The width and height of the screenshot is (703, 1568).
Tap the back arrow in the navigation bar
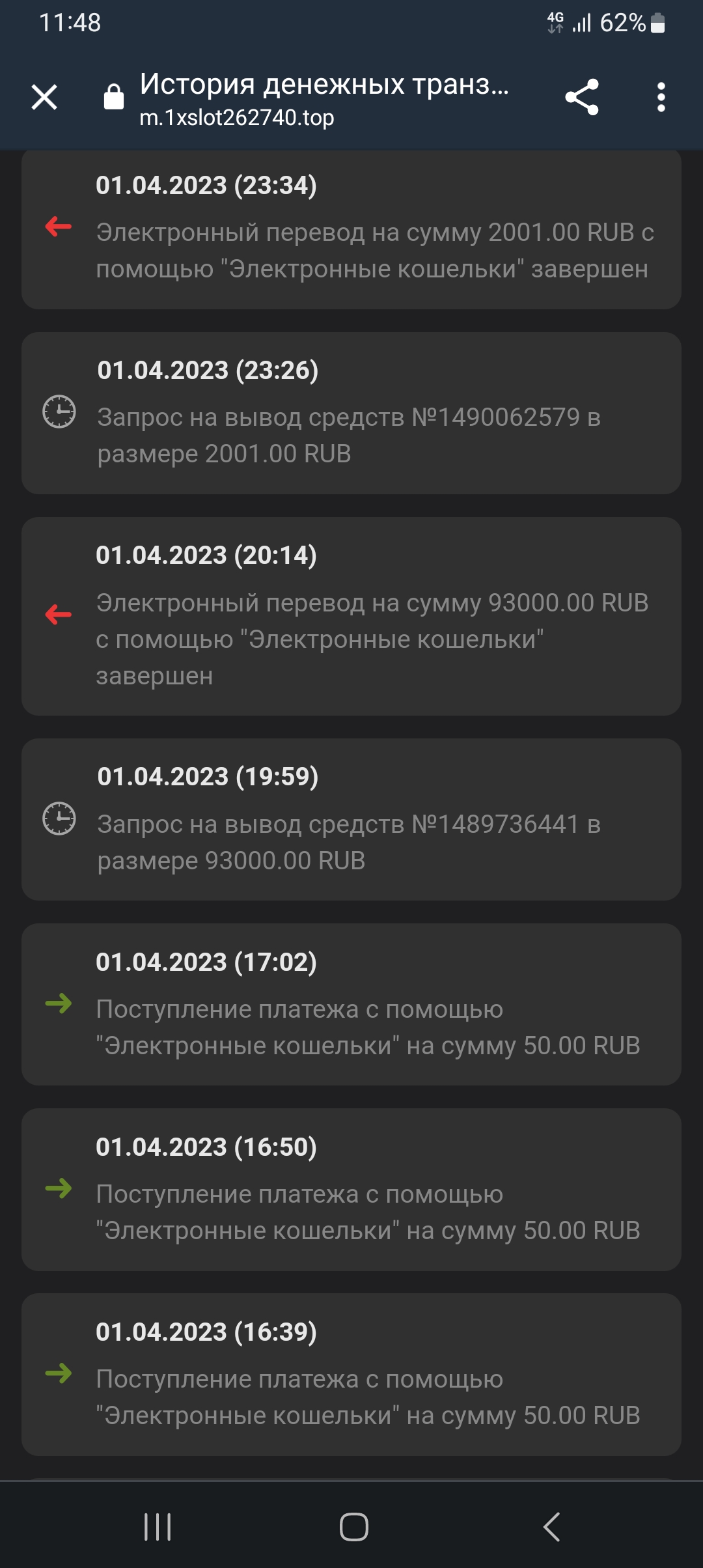pos(550,1528)
